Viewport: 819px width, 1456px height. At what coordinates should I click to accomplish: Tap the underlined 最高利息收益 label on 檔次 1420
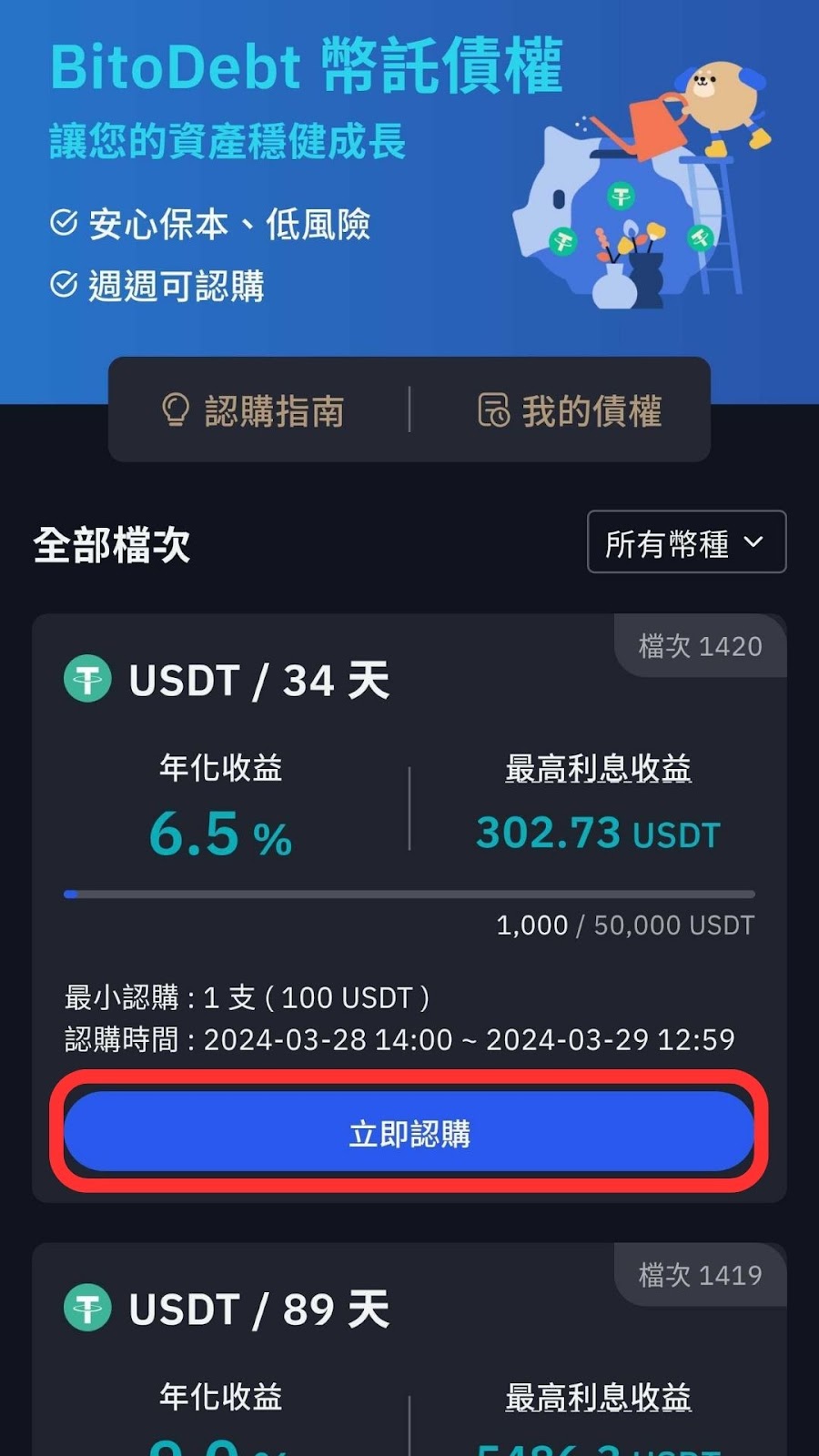[x=598, y=769]
